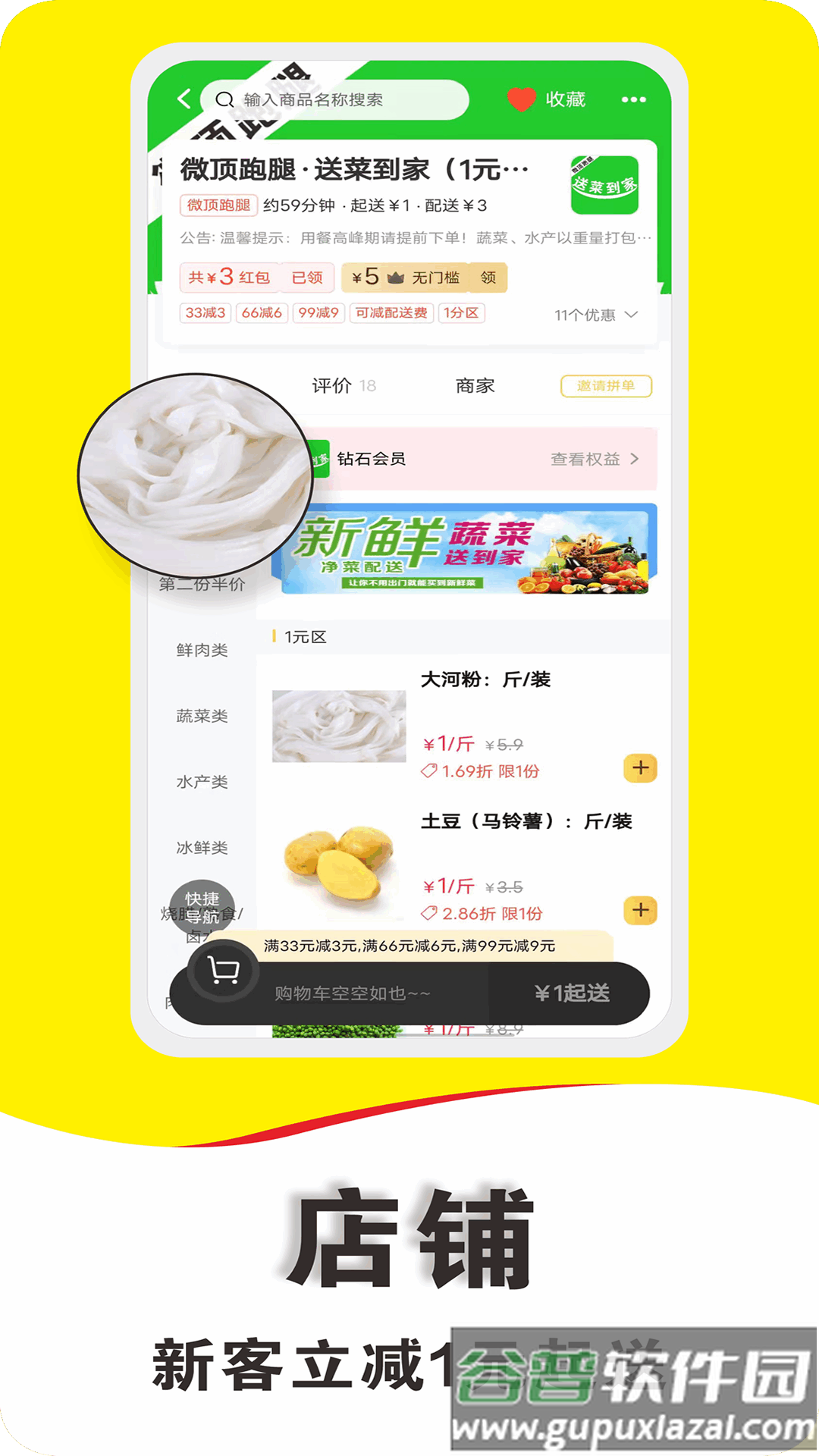Click the search input field
Viewport: 819px width, 1456px height.
pyautogui.click(x=341, y=99)
